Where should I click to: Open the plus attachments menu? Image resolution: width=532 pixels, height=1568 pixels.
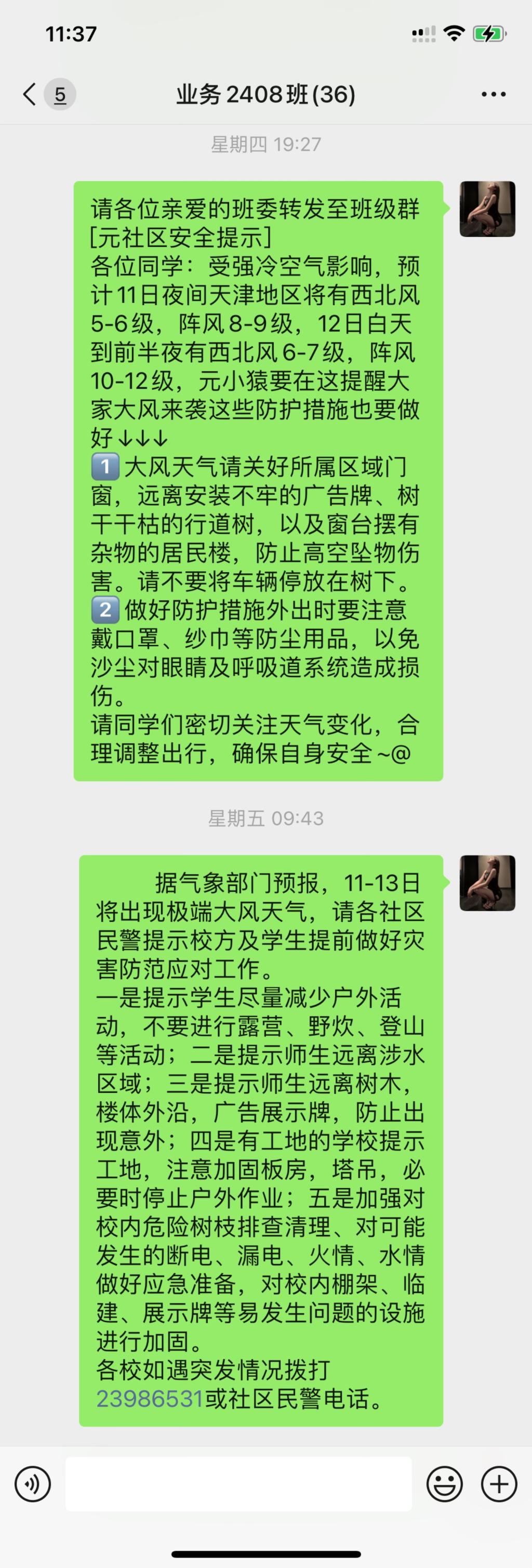tap(499, 1484)
